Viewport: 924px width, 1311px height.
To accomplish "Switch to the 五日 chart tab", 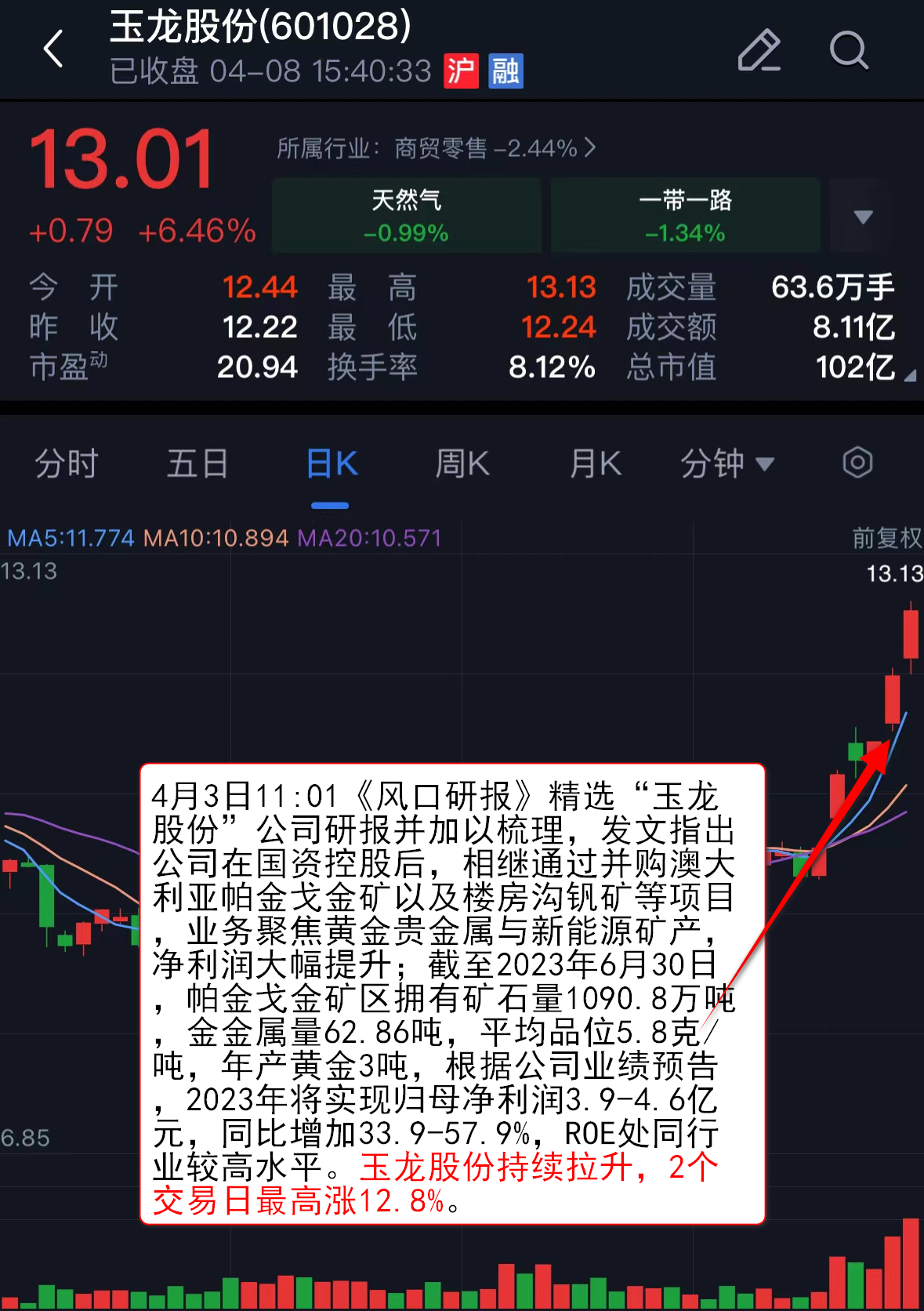I will pyautogui.click(x=197, y=463).
